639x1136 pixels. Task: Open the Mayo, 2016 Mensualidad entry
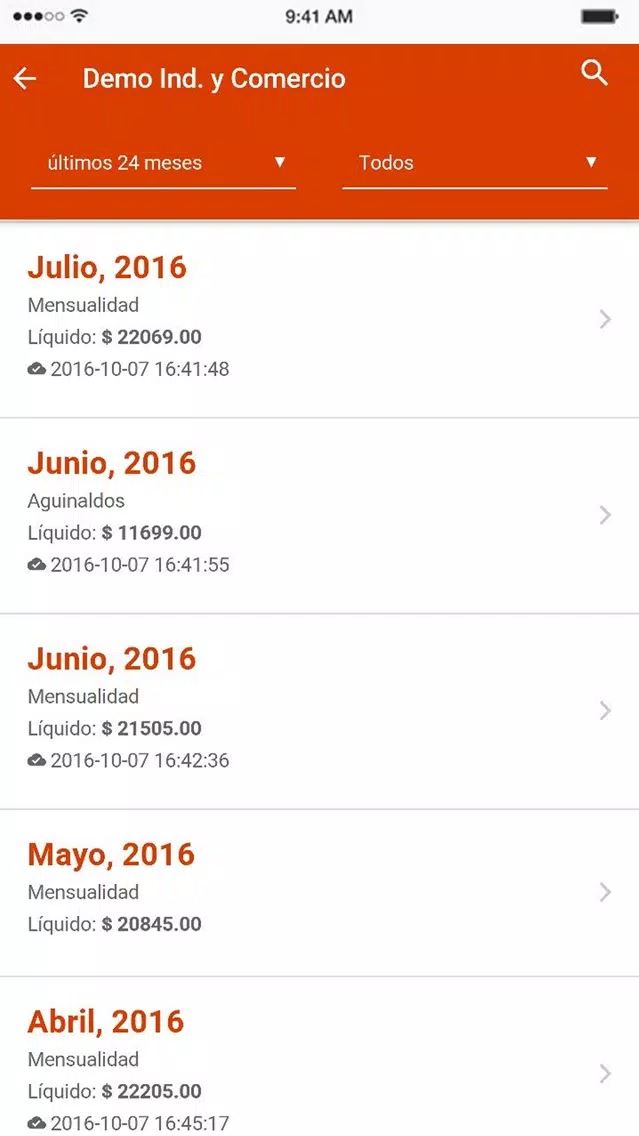click(320, 893)
